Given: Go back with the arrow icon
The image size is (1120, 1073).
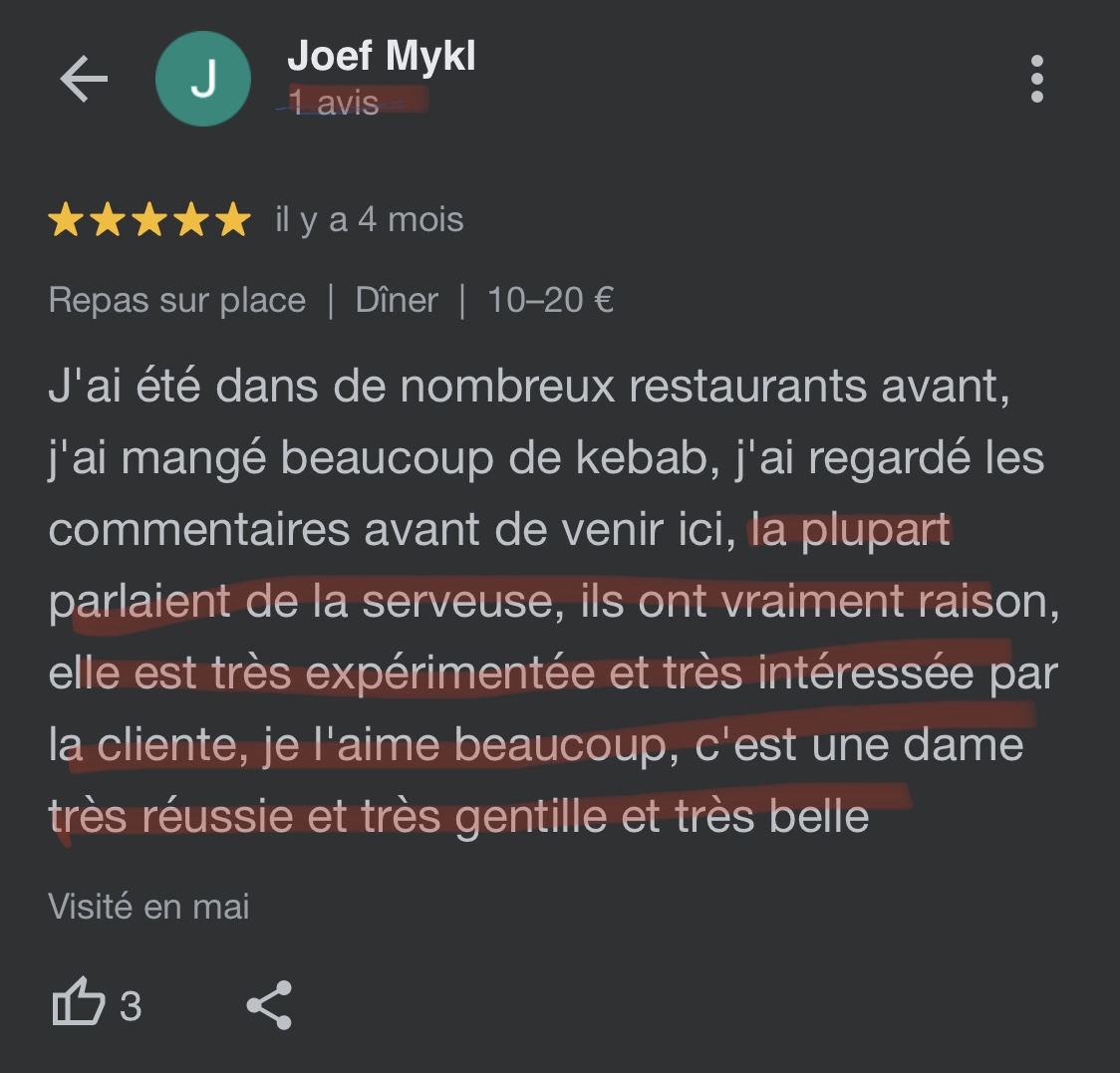Looking at the screenshot, I should tap(84, 79).
